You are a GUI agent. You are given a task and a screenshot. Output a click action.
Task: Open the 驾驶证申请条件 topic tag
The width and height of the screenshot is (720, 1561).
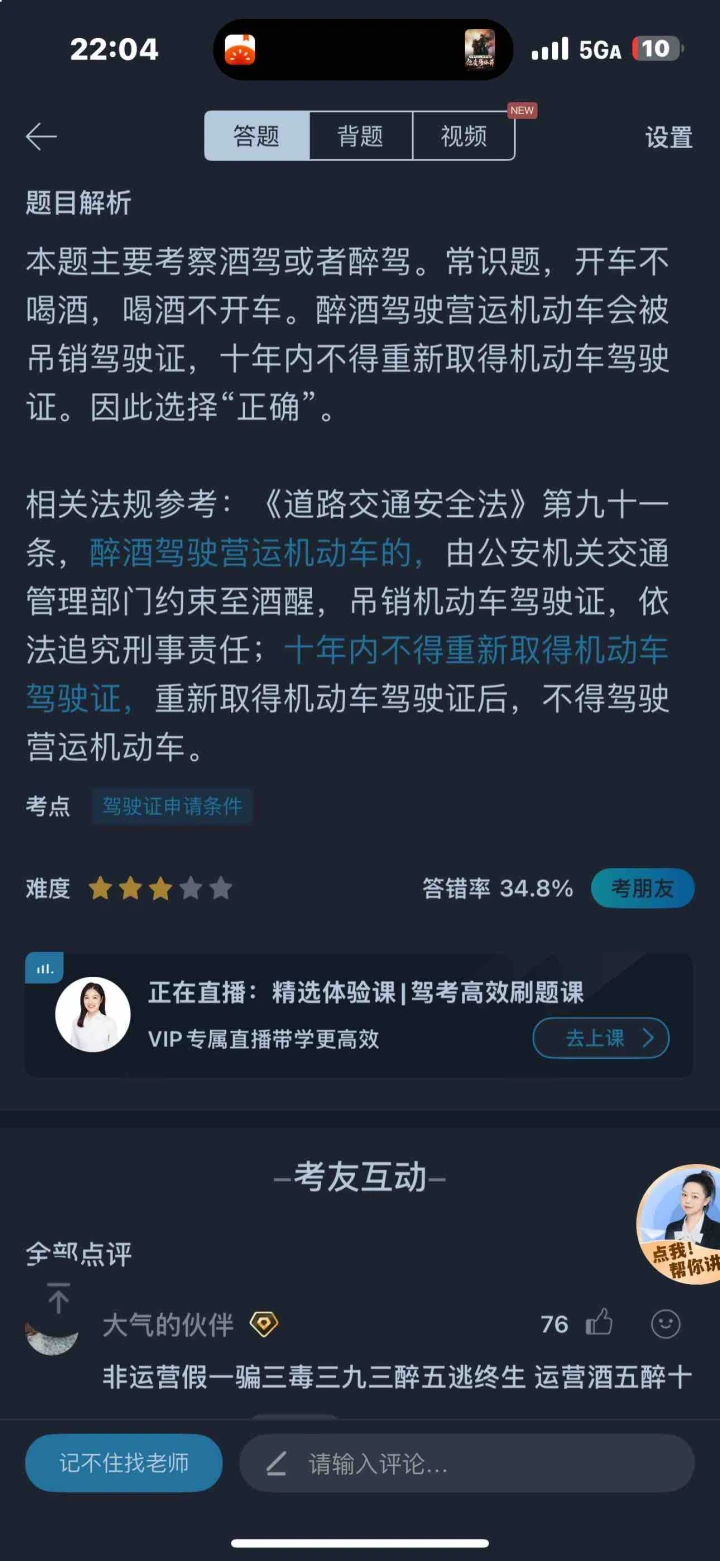[172, 806]
